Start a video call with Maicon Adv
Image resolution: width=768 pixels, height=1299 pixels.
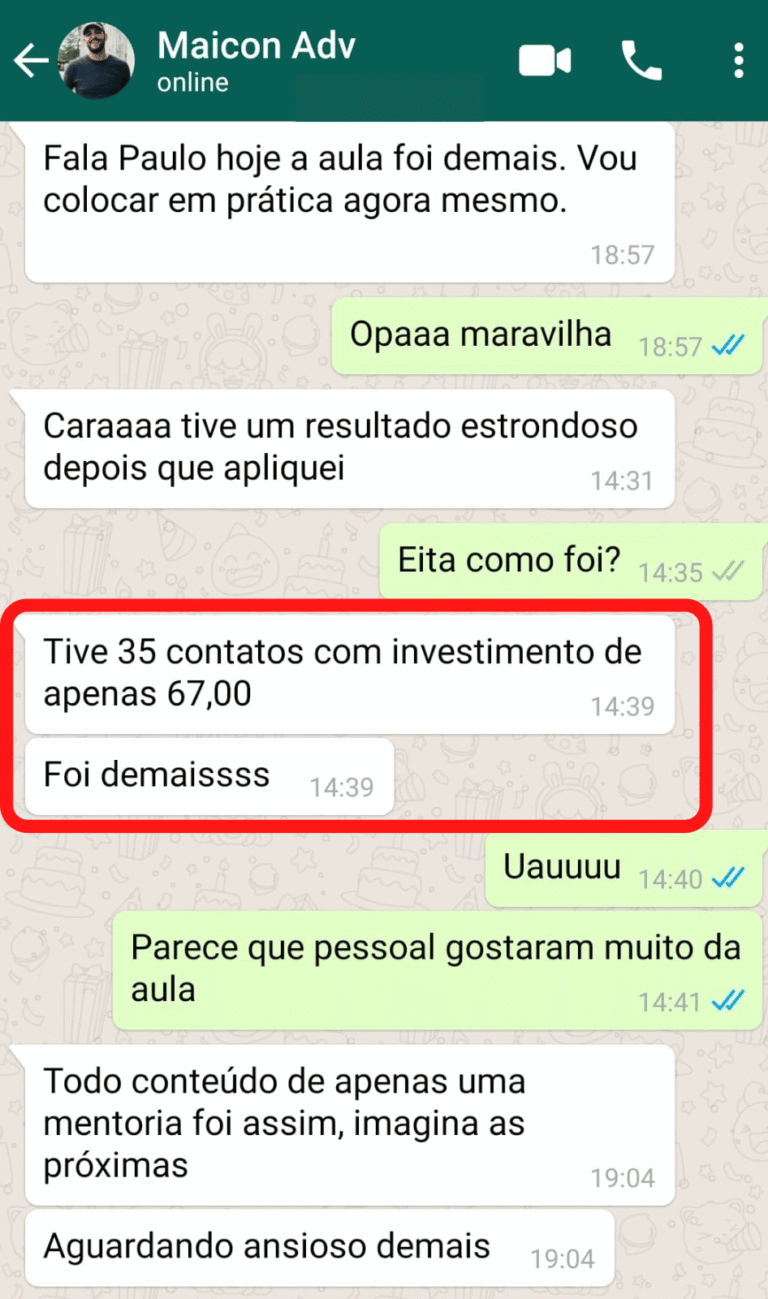[544, 61]
